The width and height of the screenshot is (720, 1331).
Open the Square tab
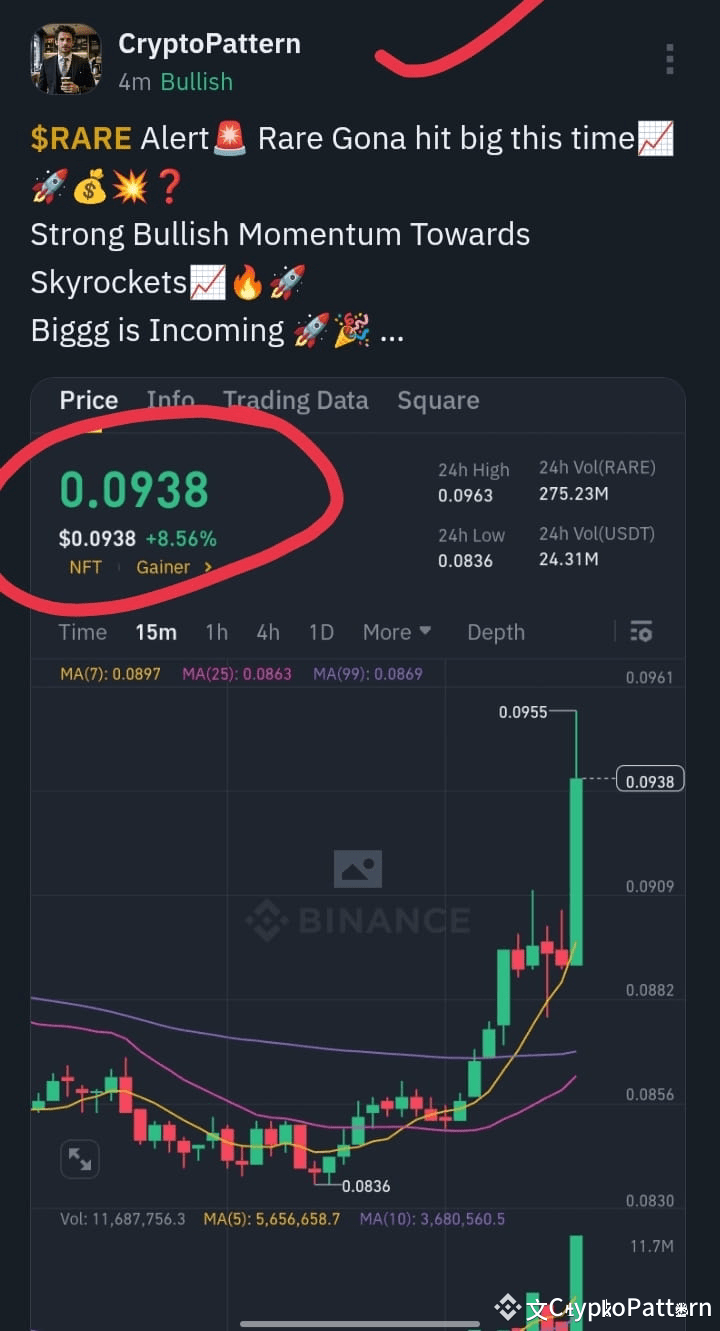[x=438, y=399]
